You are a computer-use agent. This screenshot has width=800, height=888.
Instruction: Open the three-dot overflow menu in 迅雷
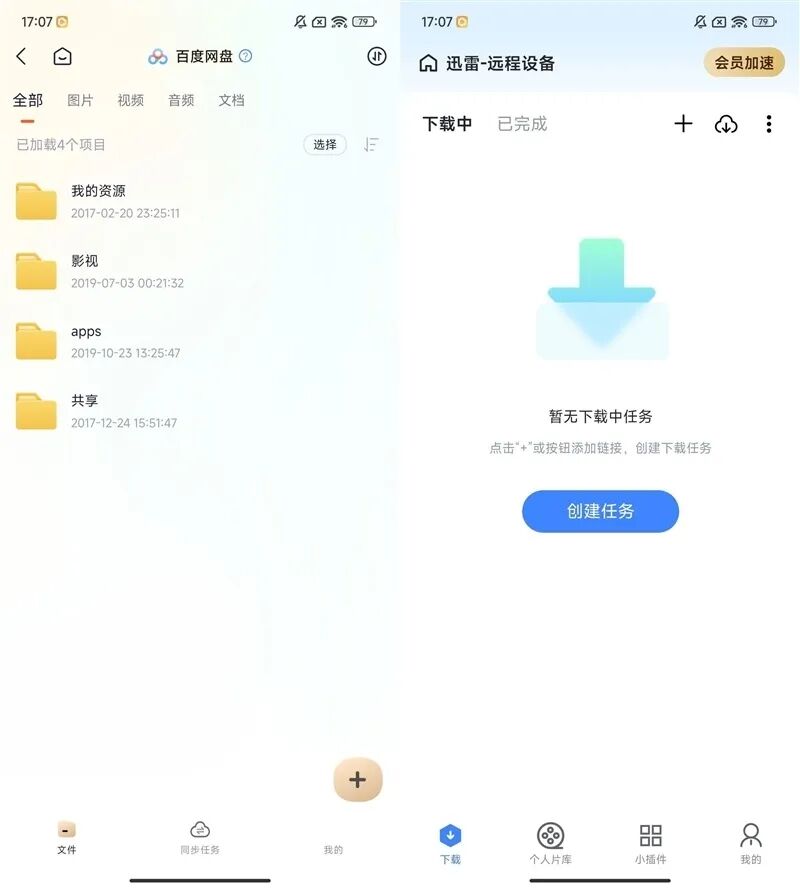768,124
